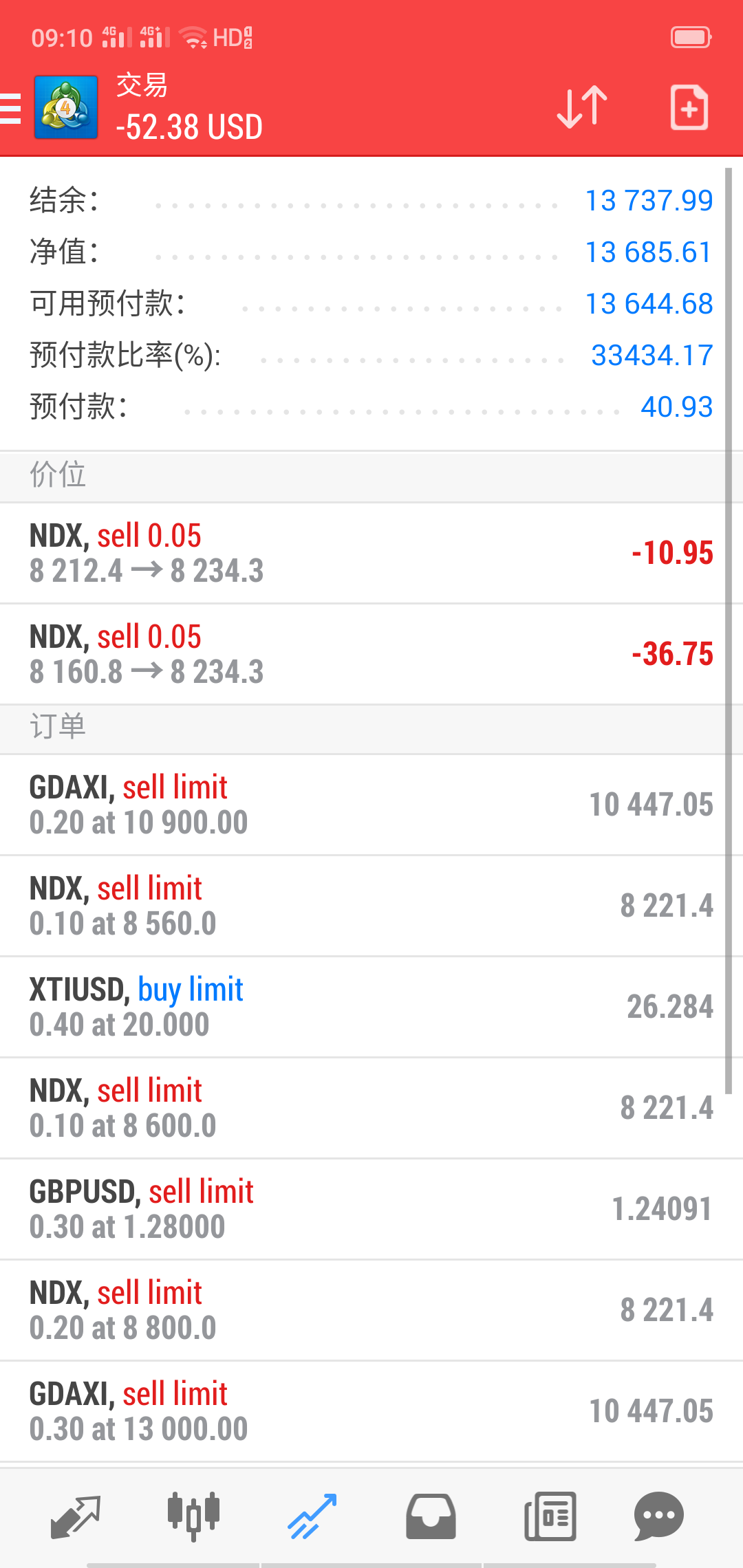Open NDX sell limit at 8 800.0
This screenshot has height=1568, width=743.
click(x=371, y=1311)
